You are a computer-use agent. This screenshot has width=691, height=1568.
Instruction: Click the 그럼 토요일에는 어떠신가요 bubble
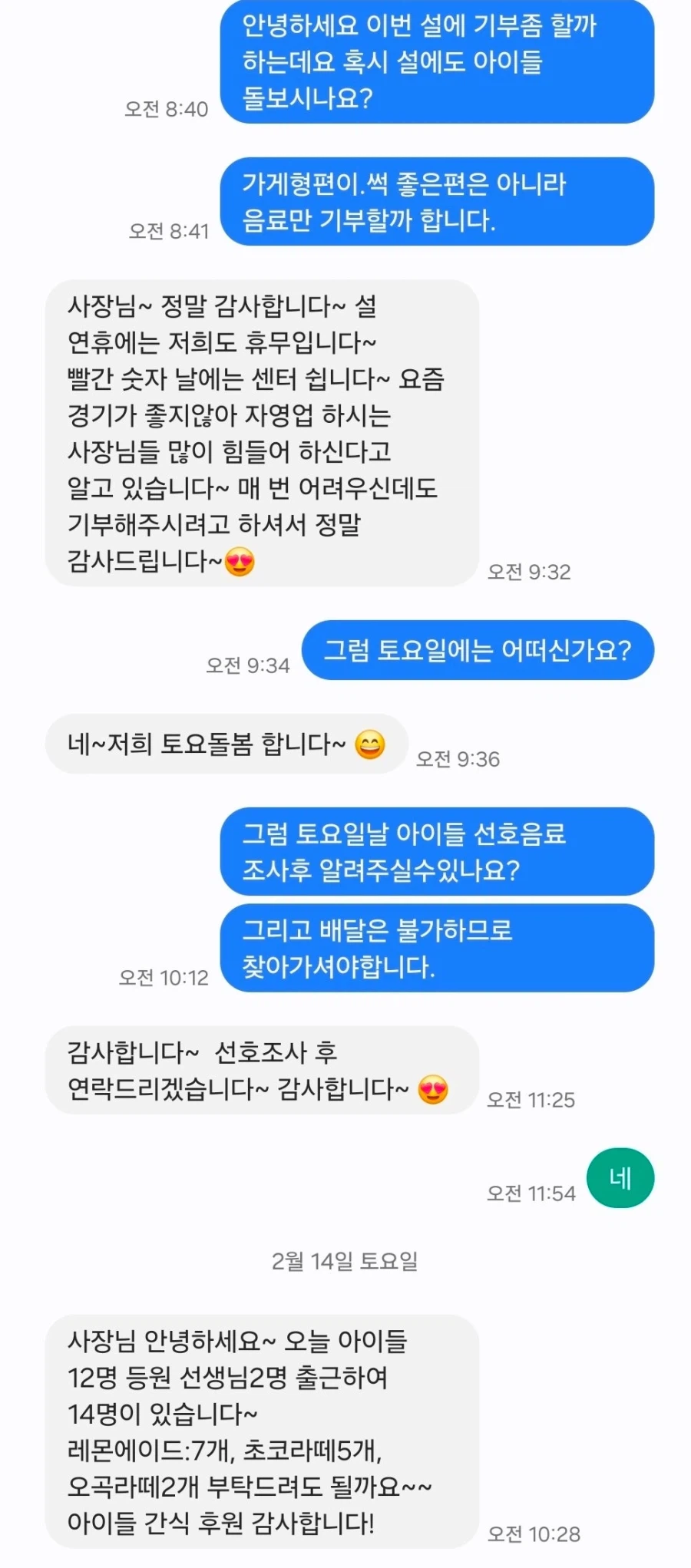477,650
